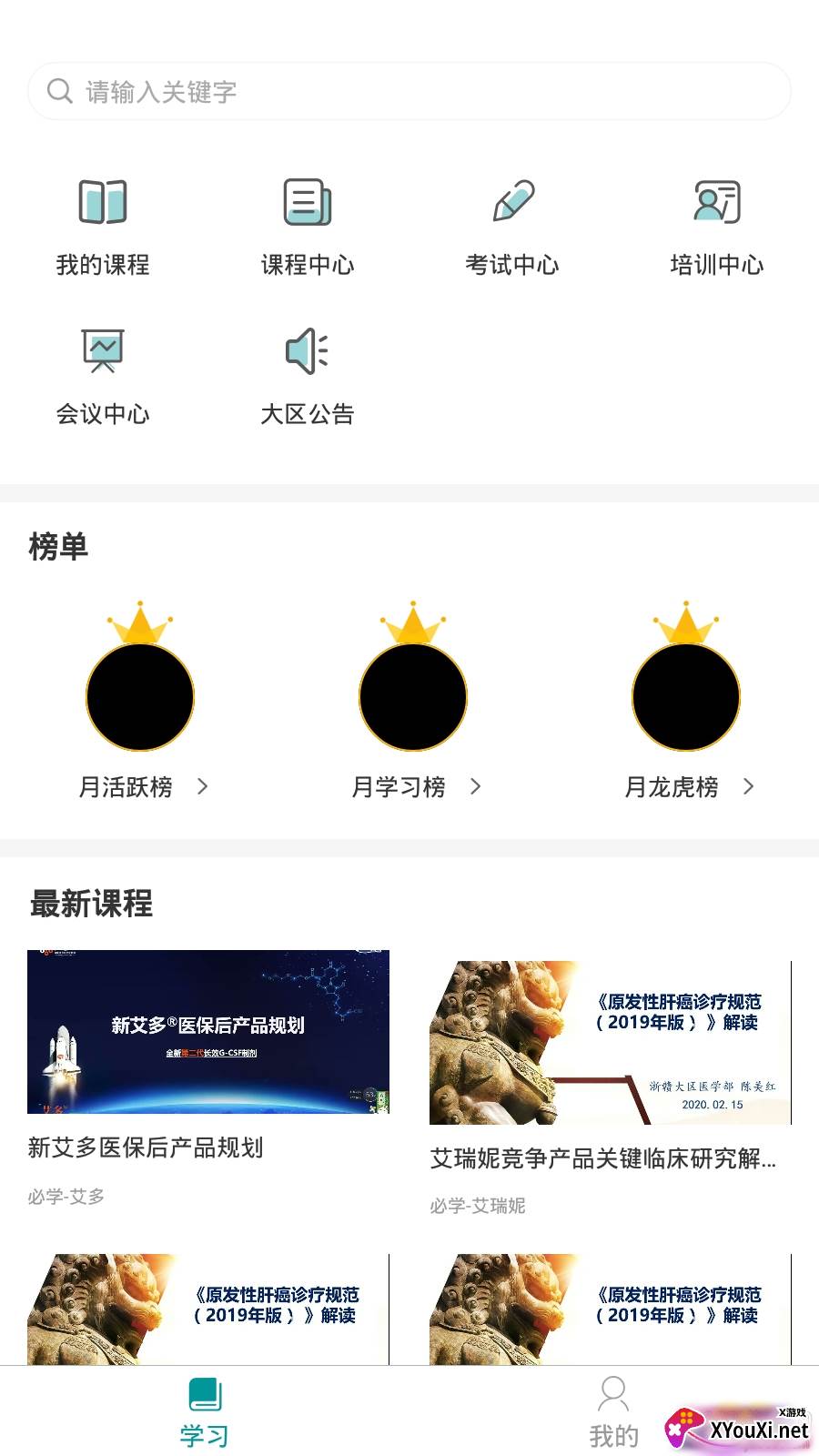
Task: Switch to the 学习 tab
Action: pos(205,1411)
